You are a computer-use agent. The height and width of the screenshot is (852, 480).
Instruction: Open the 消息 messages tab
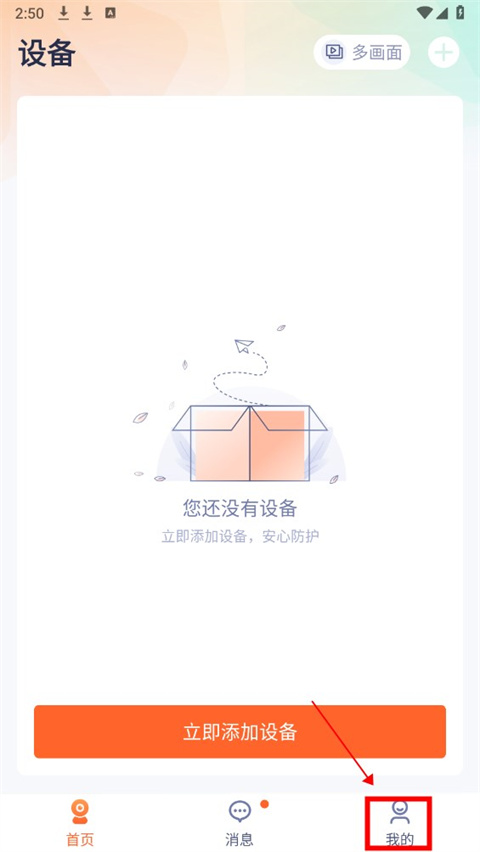point(240,823)
